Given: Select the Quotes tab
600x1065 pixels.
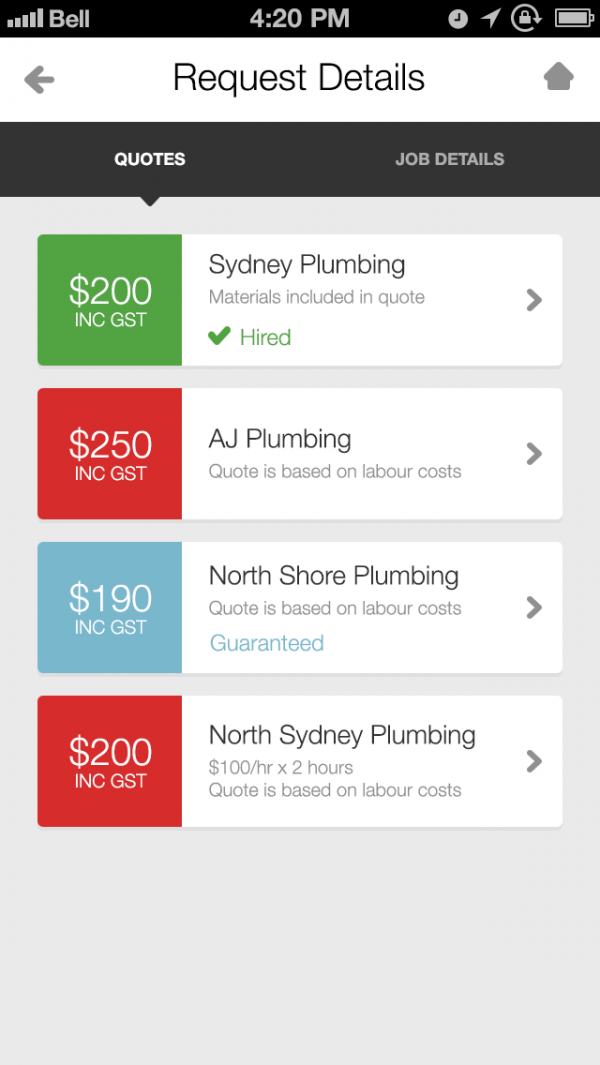Looking at the screenshot, I should click(150, 159).
